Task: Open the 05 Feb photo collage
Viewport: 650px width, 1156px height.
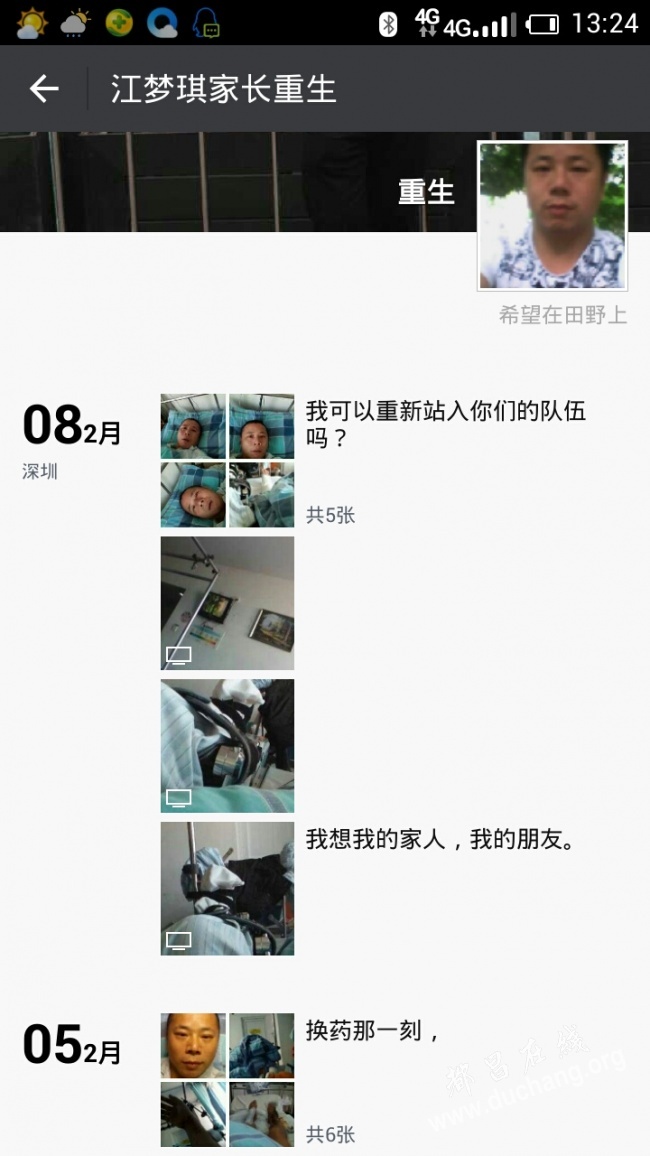Action: pos(227,1080)
